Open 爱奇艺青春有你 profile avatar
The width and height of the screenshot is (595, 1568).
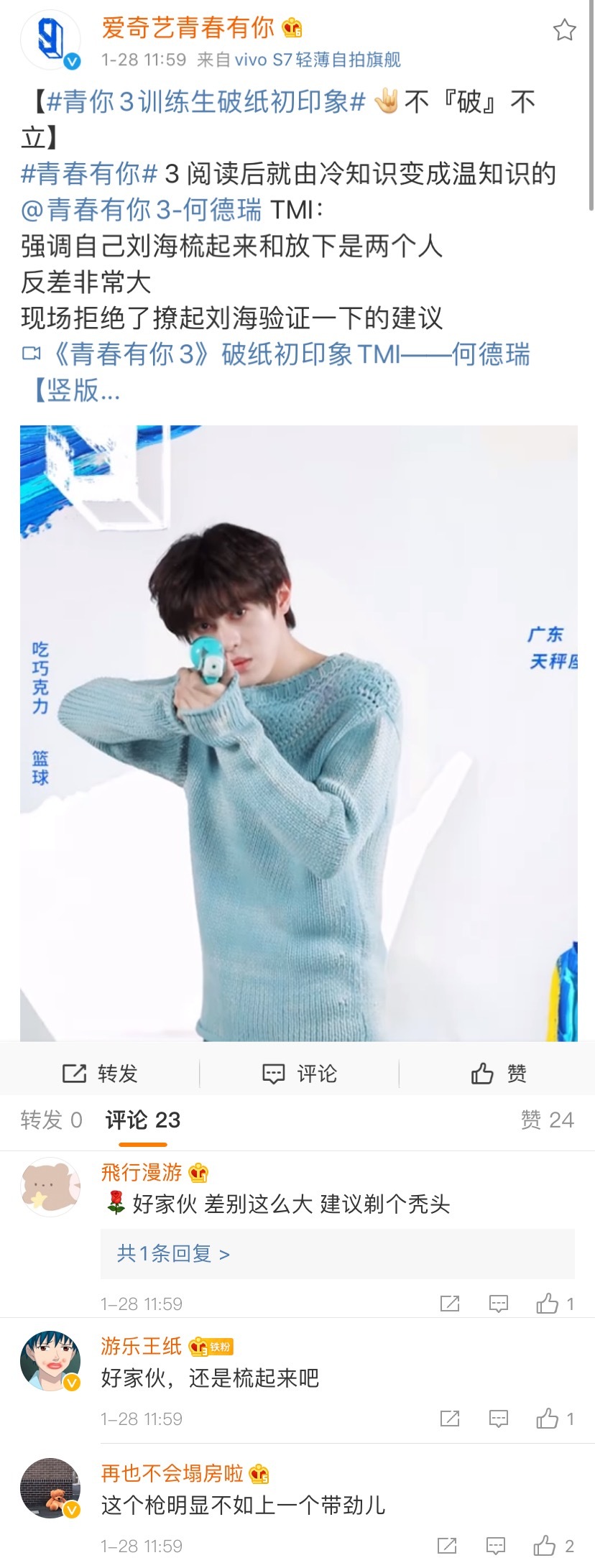[x=50, y=40]
